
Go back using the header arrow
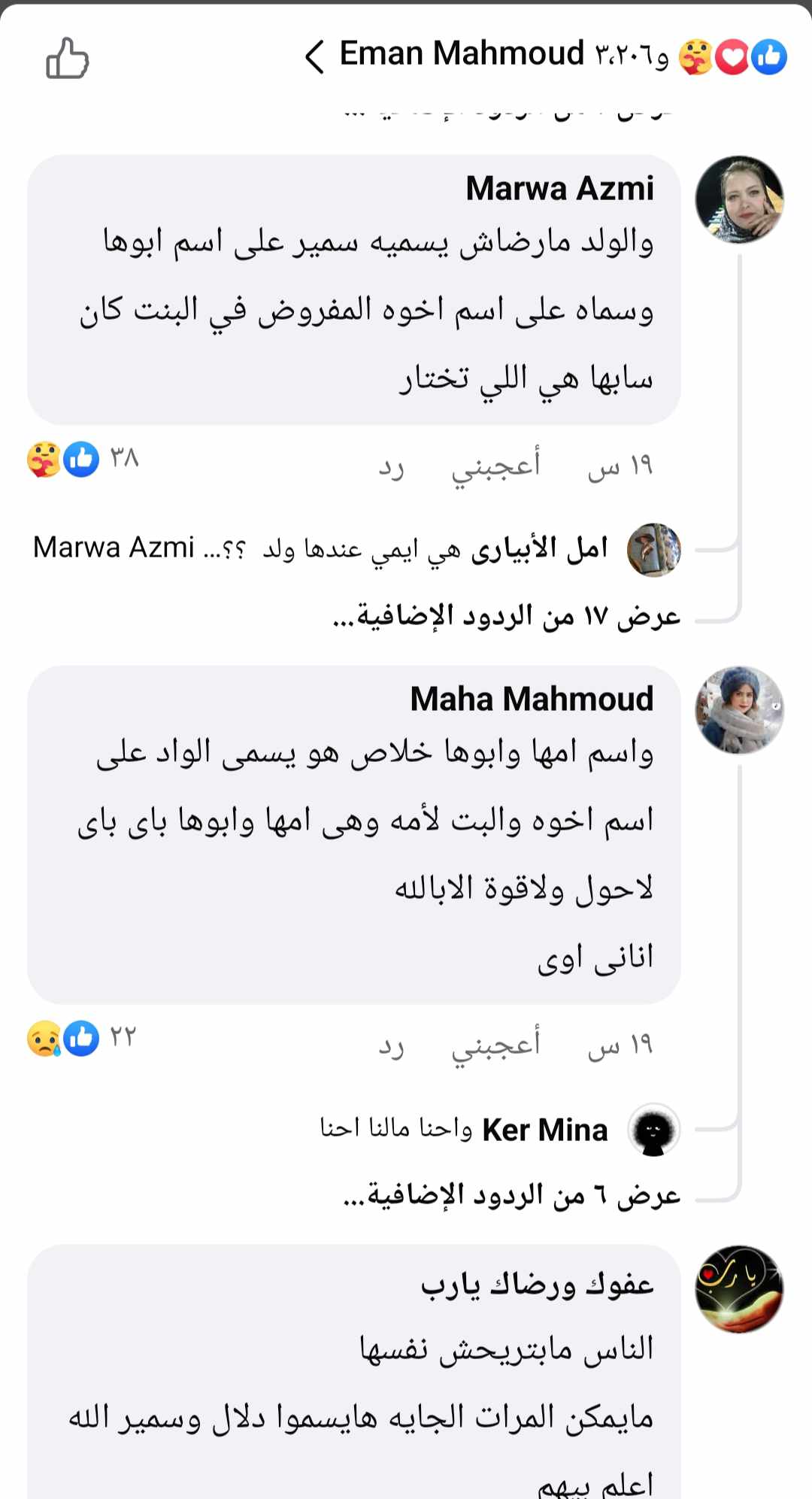click(314, 56)
